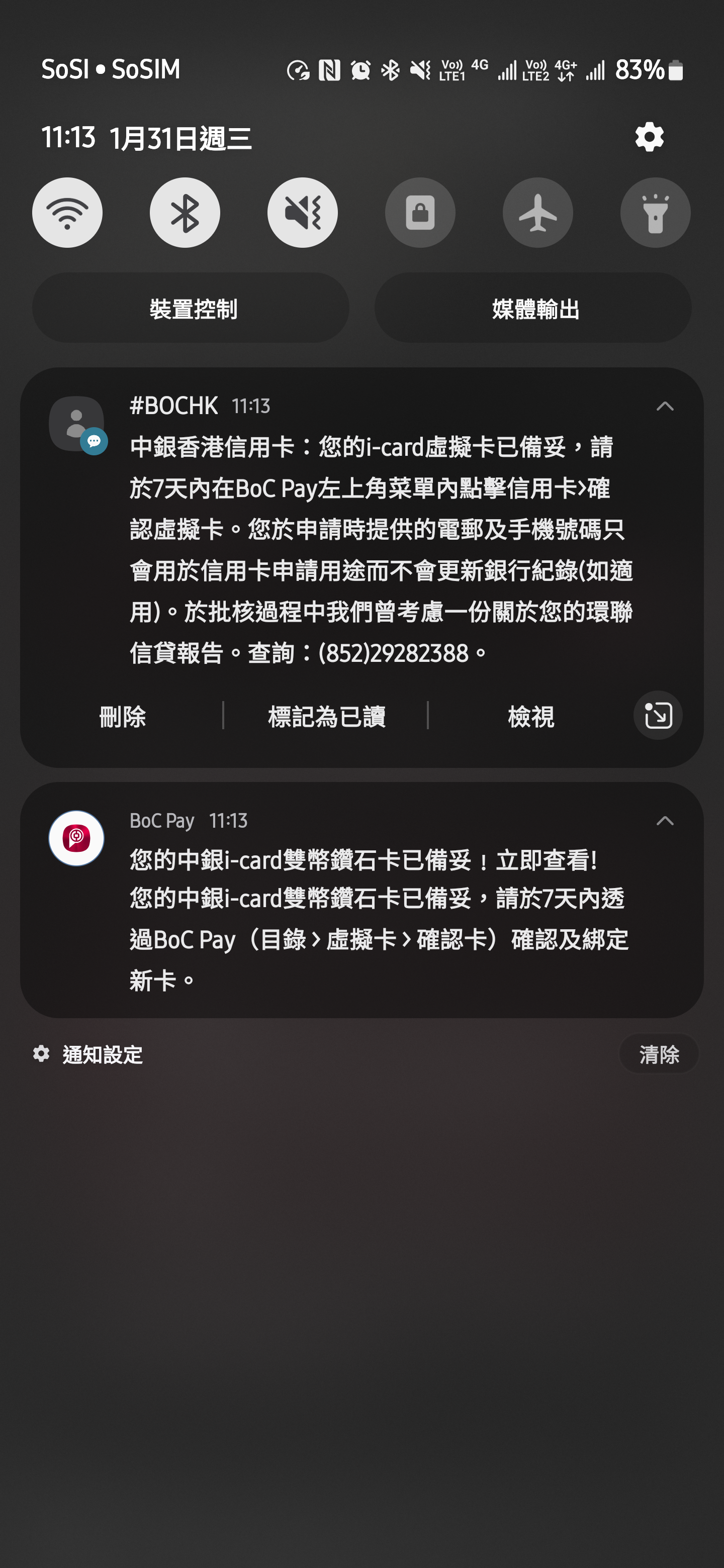Viewport: 724px width, 1568px height.
Task: Turn on the flashlight
Action: tap(655, 213)
